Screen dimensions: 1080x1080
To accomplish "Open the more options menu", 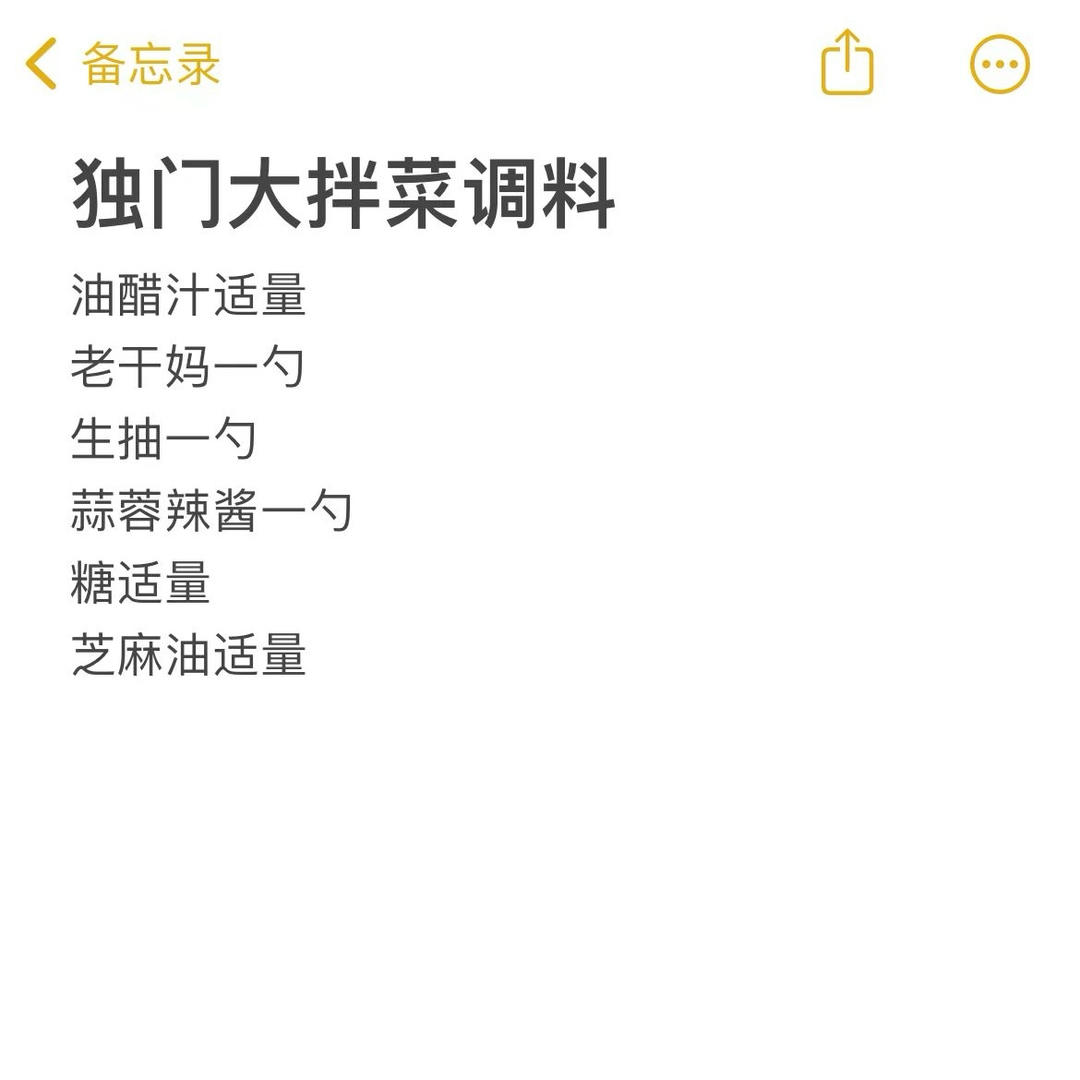I will pyautogui.click(x=999, y=64).
